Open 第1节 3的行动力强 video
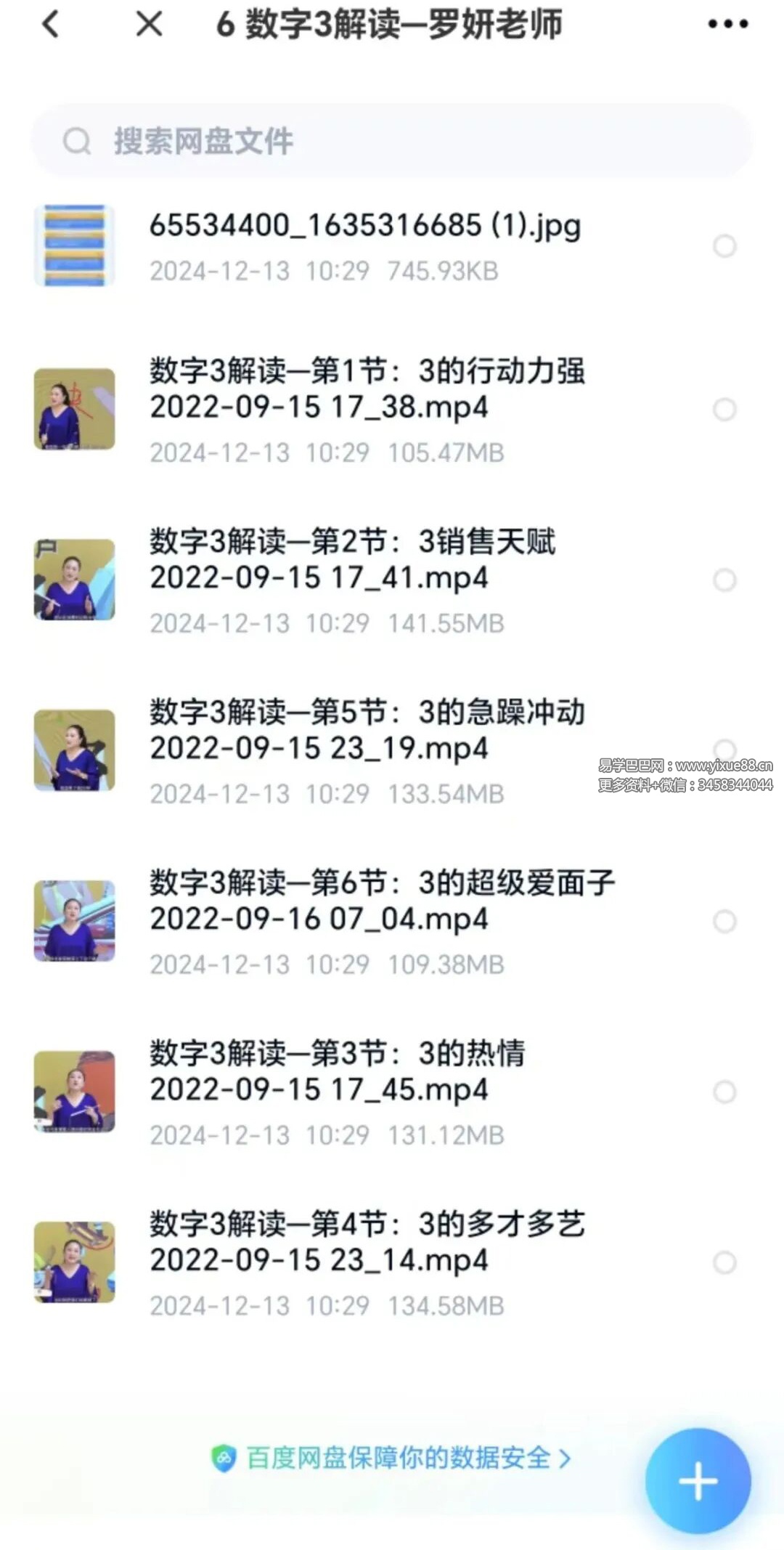The height and width of the screenshot is (1550, 784). [367, 409]
